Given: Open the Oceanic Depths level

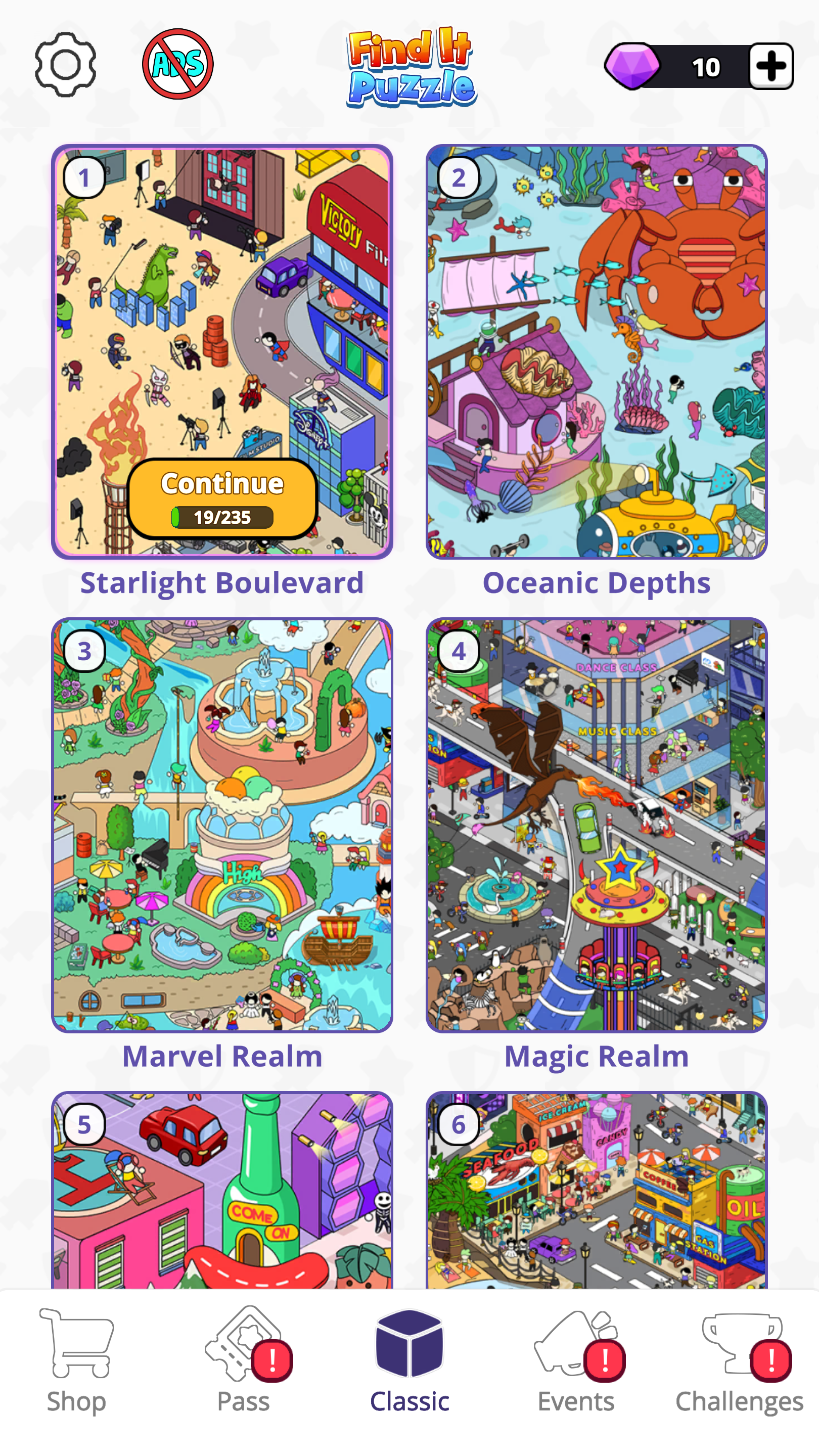Looking at the screenshot, I should point(597,351).
